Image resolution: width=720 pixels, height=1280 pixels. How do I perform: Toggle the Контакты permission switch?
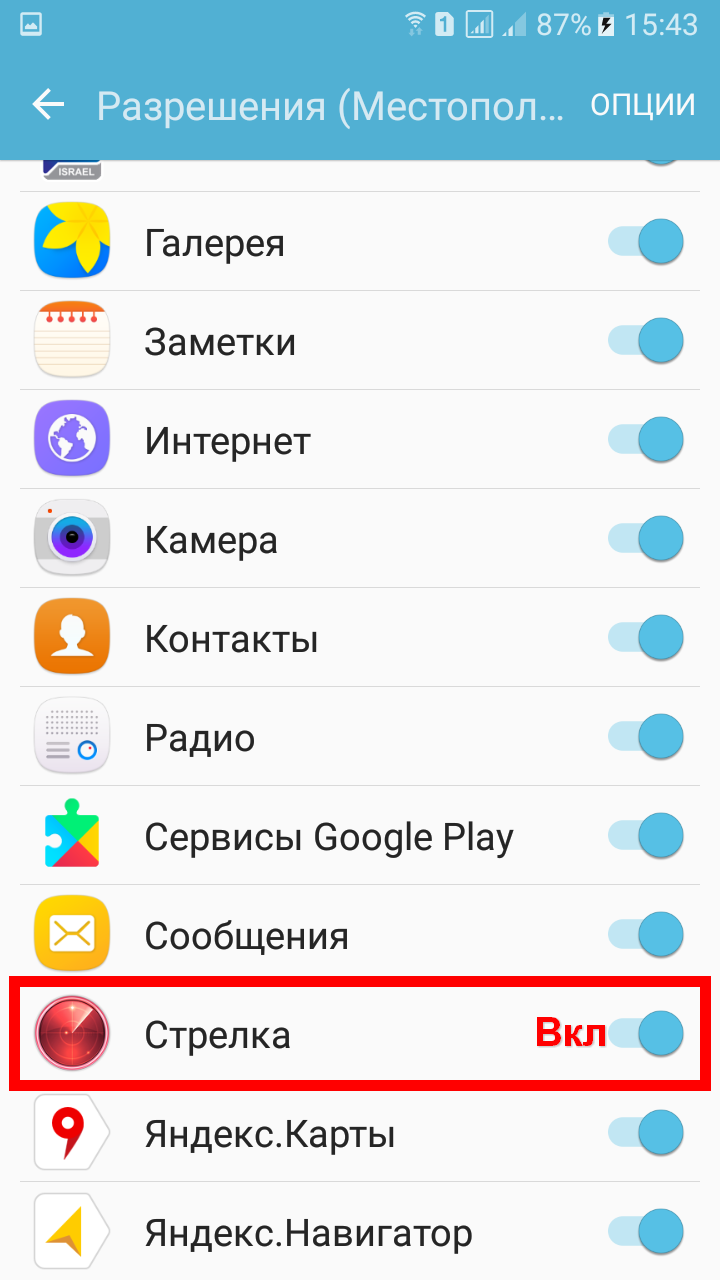click(646, 638)
